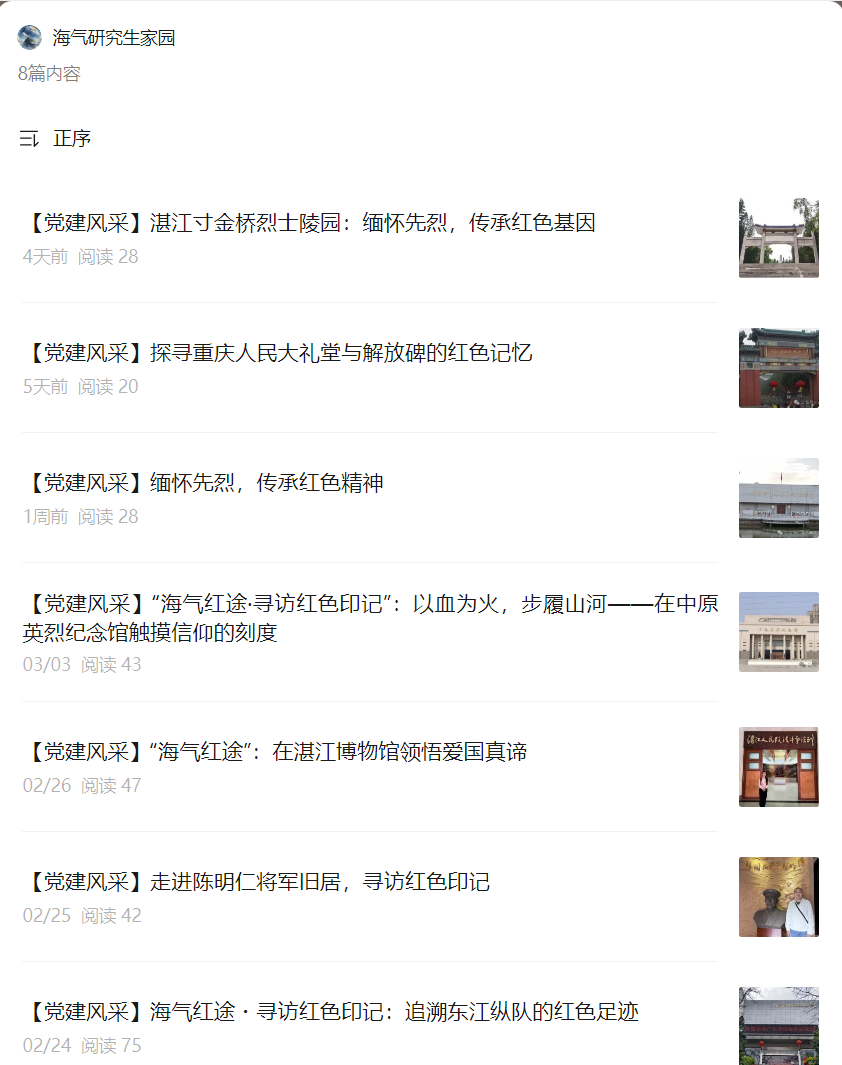Read 缅怀先烈，传承红色精神 article

(x=203, y=483)
